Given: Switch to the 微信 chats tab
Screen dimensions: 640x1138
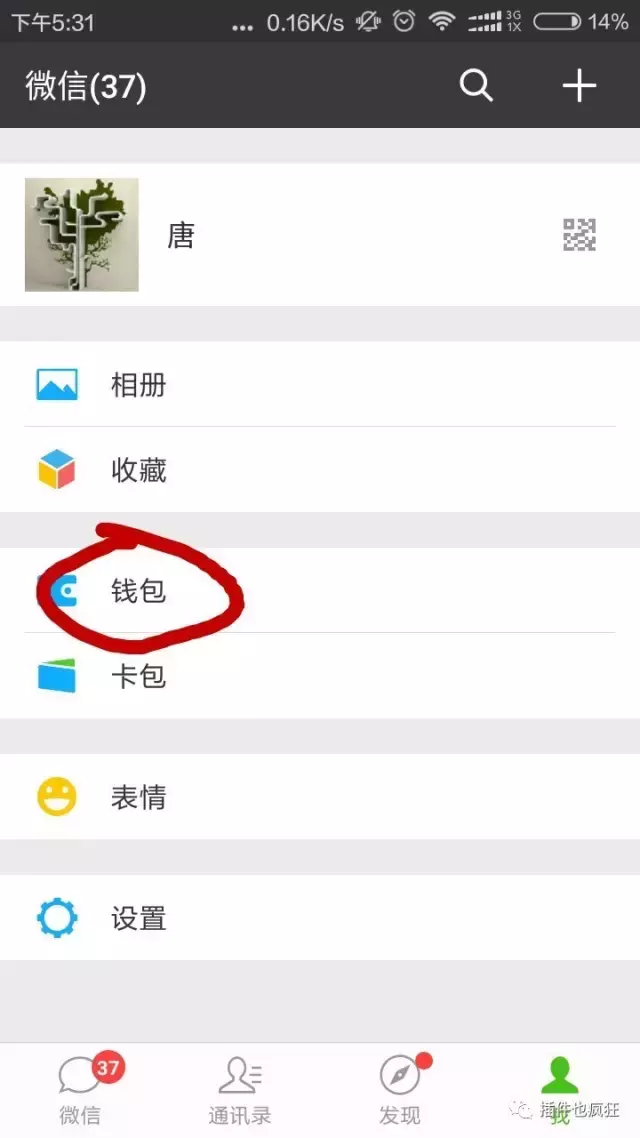Looking at the screenshot, I should pyautogui.click(x=80, y=1090).
